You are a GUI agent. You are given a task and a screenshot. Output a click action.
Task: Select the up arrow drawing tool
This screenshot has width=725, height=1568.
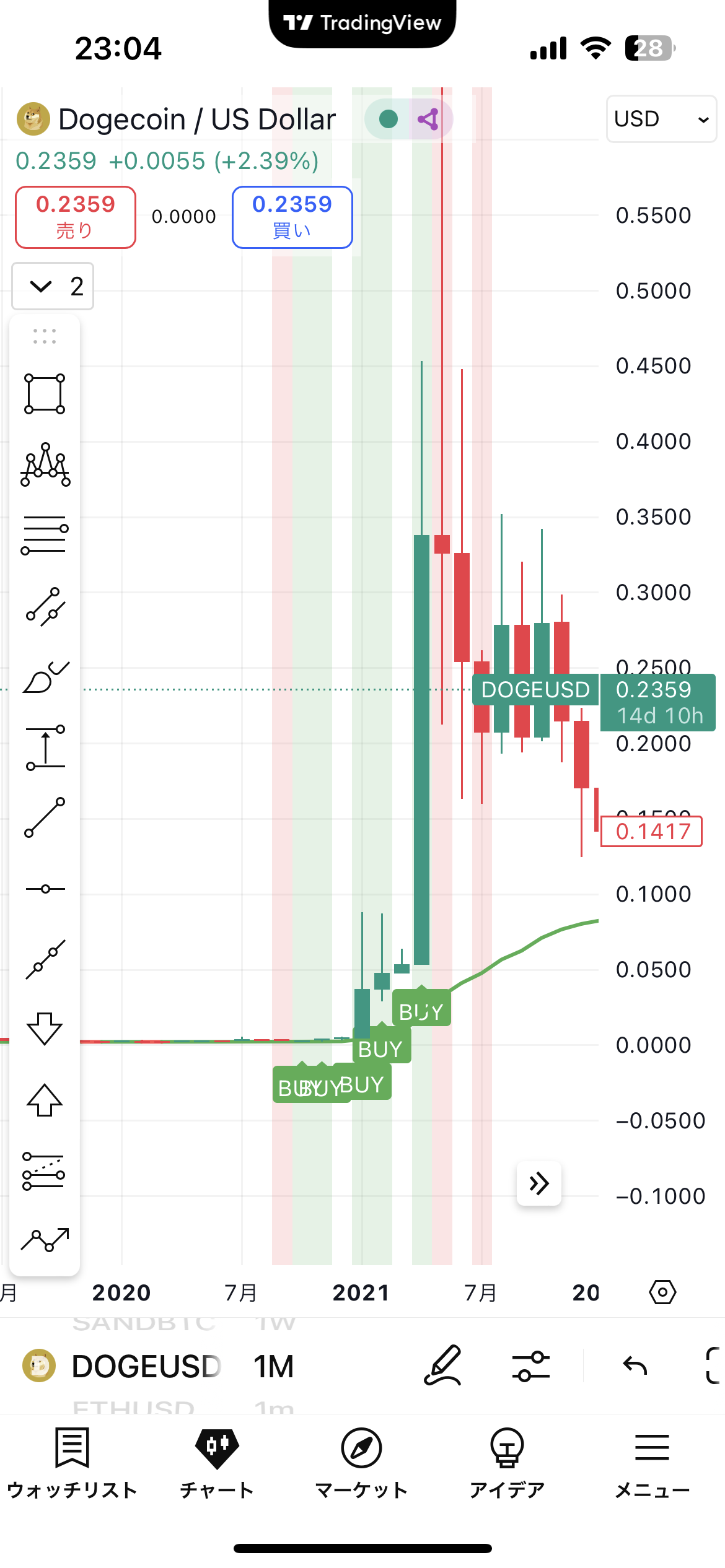[45, 1100]
